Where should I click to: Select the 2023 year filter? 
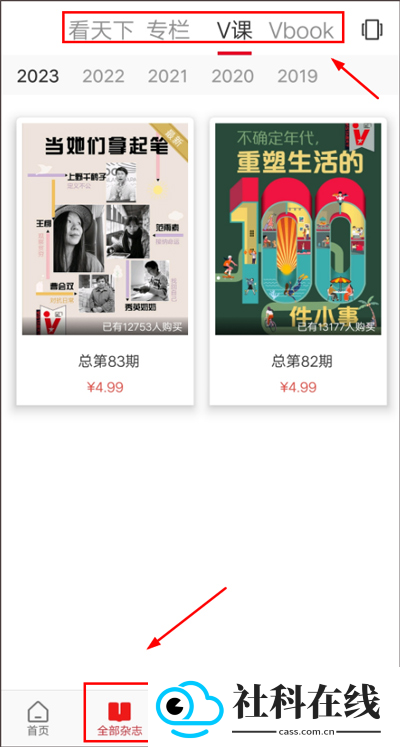(x=38, y=76)
